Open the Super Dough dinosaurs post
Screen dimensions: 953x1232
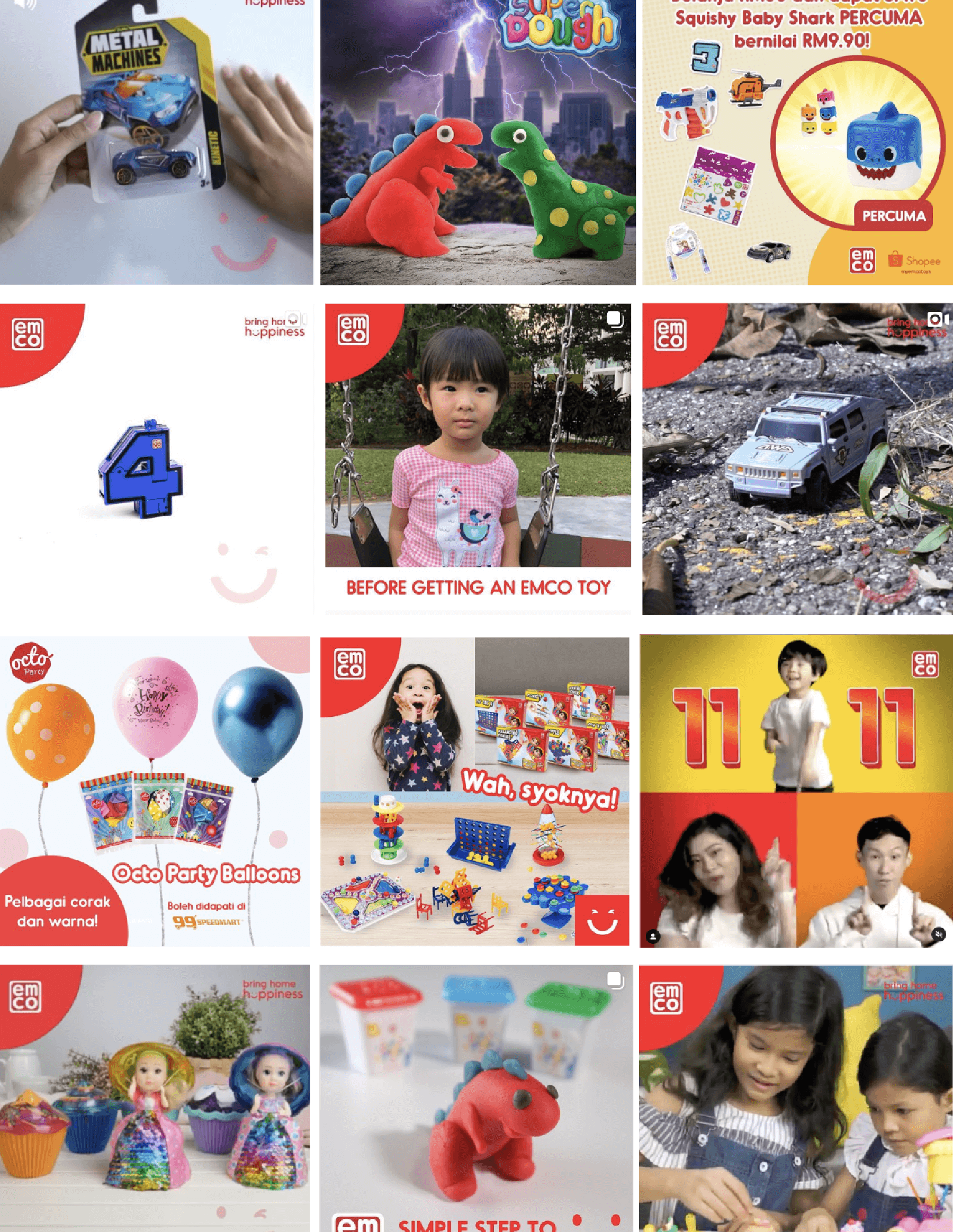pos(478,141)
